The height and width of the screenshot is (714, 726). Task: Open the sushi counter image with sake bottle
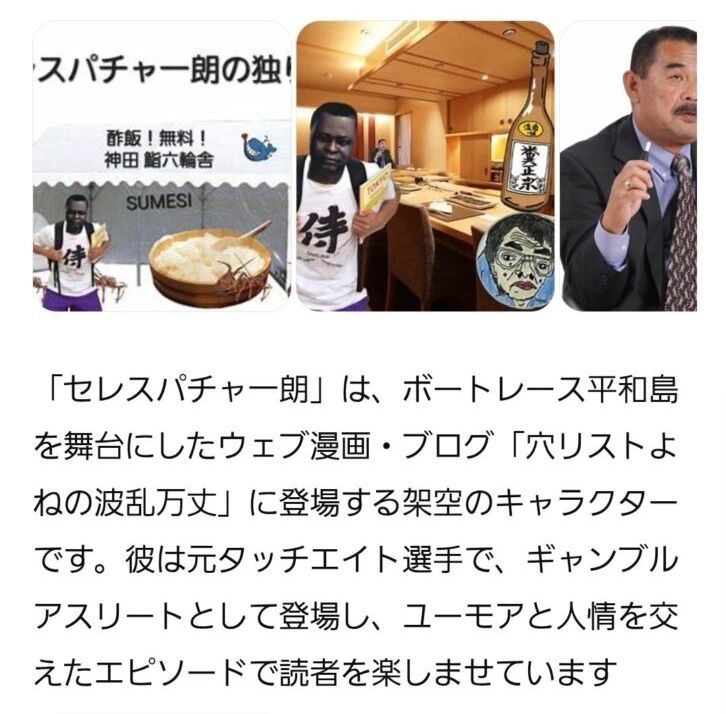(x=425, y=167)
